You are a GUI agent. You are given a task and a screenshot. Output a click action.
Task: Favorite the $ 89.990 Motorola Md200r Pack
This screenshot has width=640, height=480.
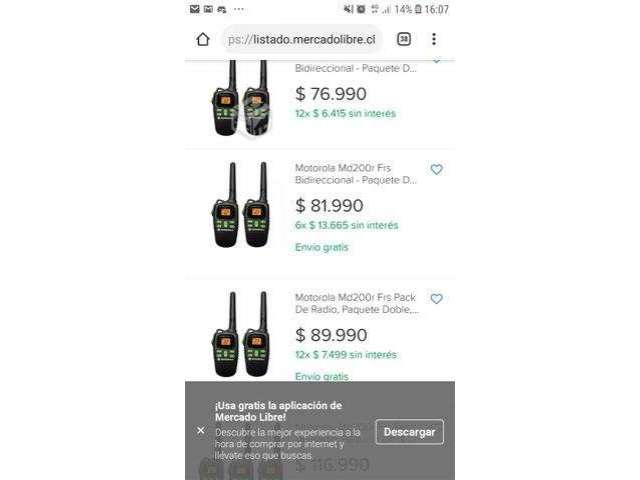coord(436,299)
